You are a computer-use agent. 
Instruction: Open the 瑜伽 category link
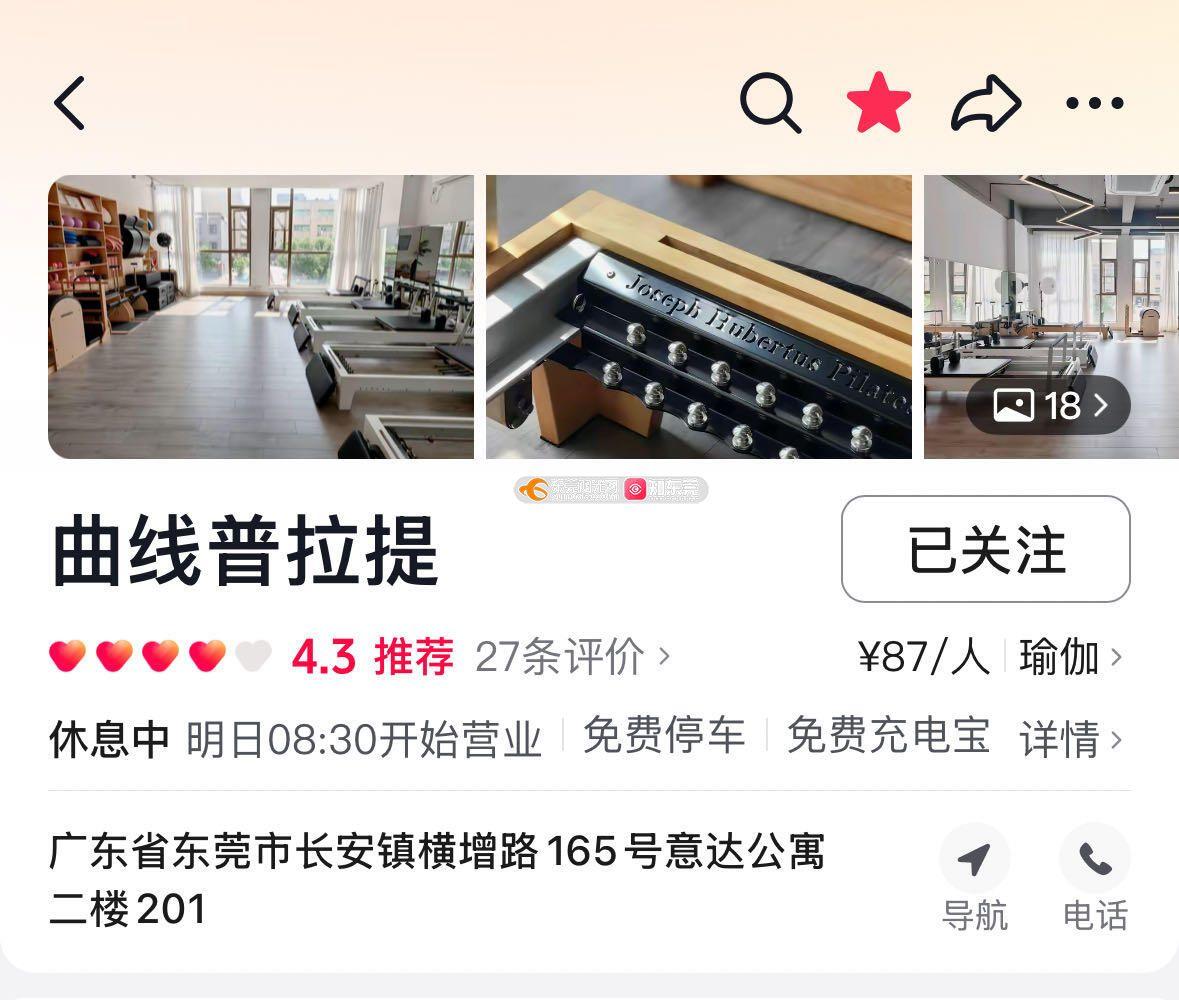point(1069,657)
